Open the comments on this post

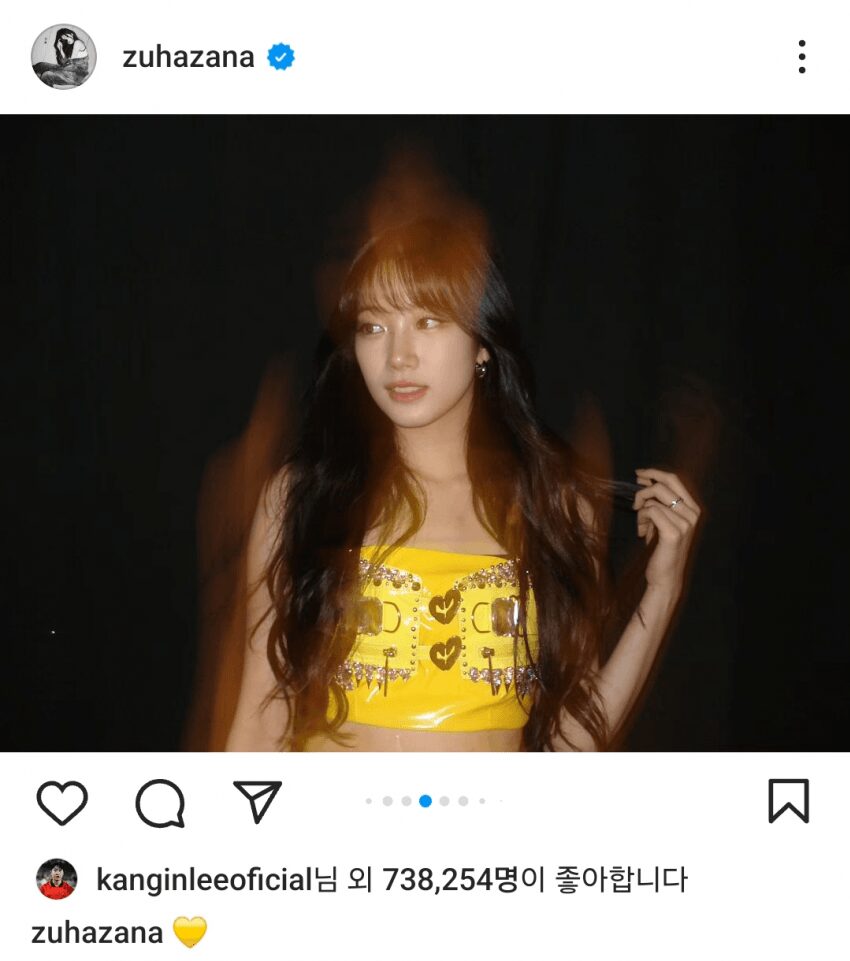(160, 802)
